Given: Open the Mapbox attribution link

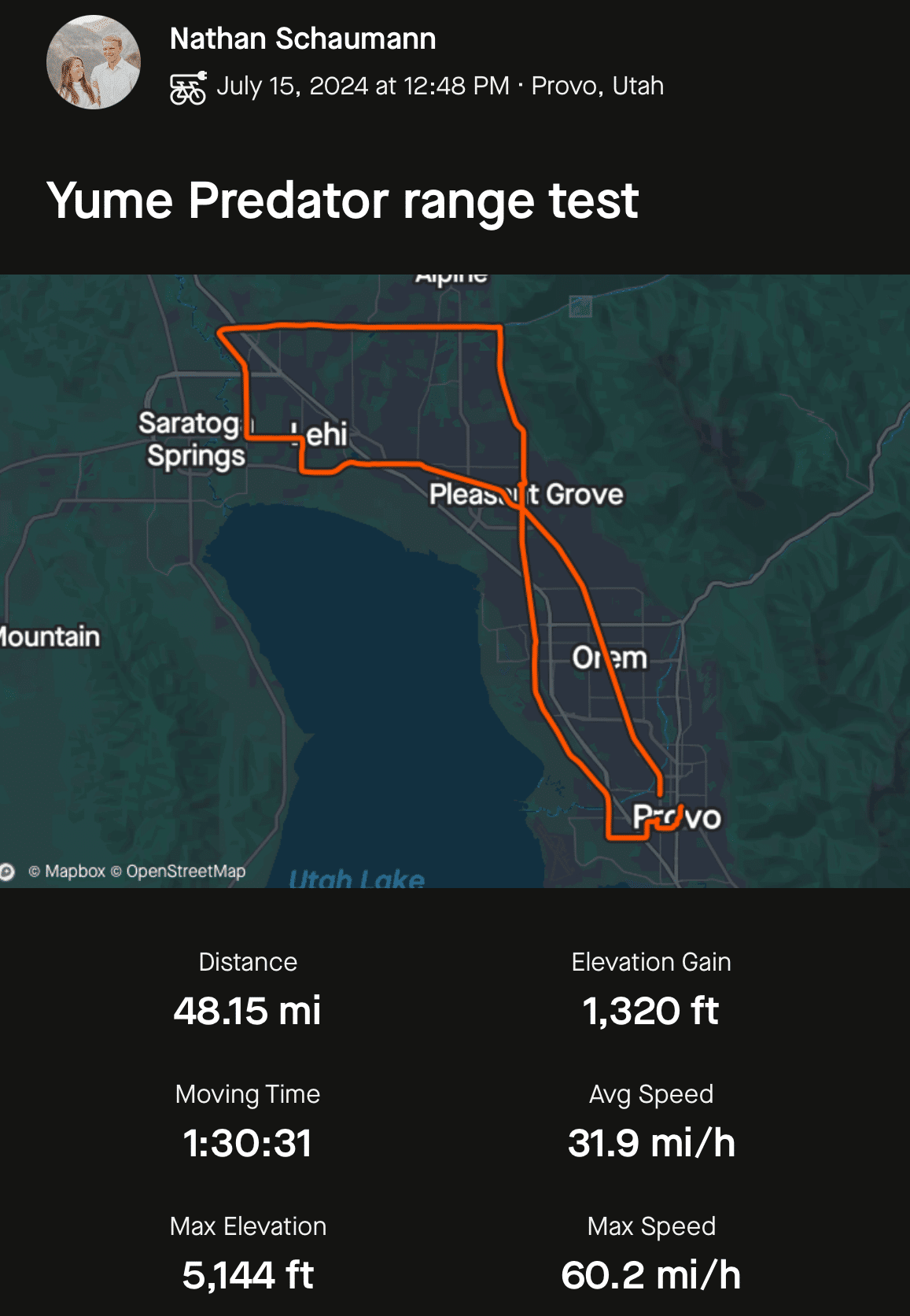Looking at the screenshot, I should (68, 872).
